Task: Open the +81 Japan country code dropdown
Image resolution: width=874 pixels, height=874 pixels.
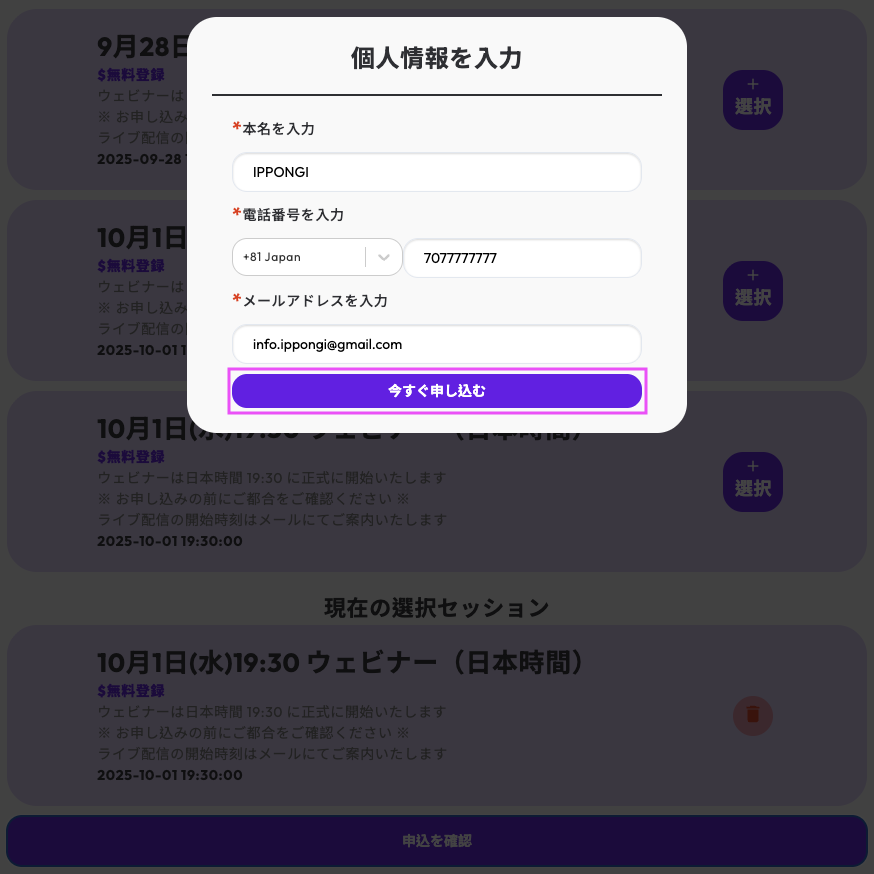Action: pos(316,257)
